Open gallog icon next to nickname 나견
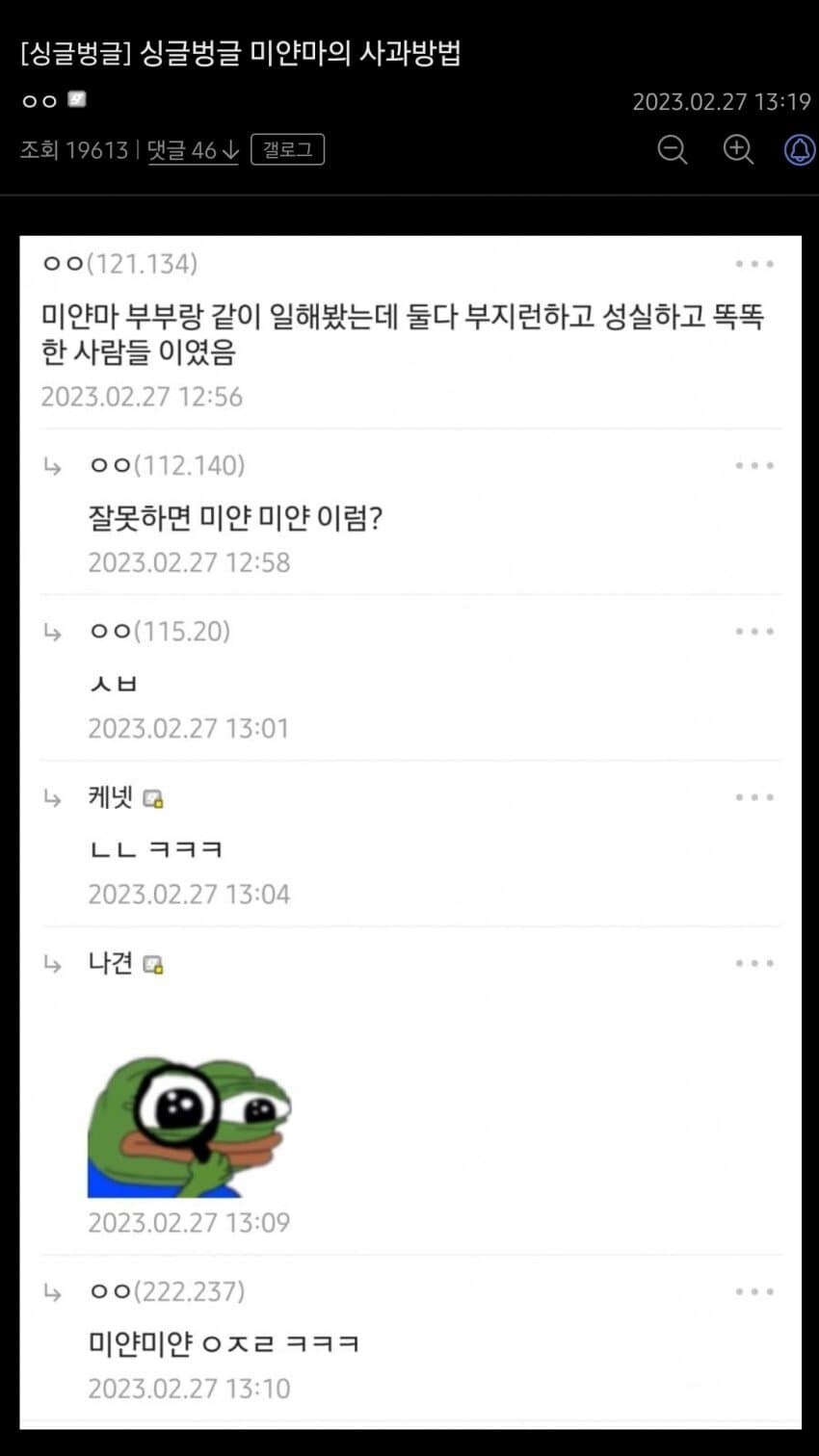Image resolution: width=819 pixels, height=1456 pixels. [154, 963]
